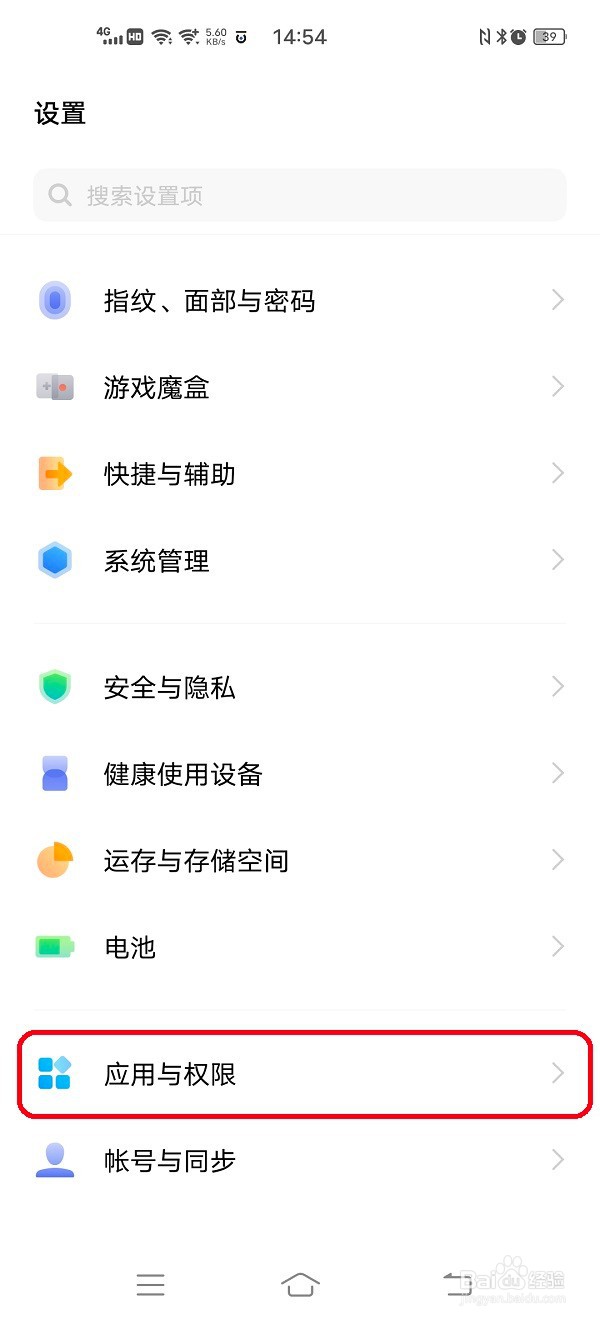
Task: Select the 安全与隐私 row
Action: (x=300, y=687)
